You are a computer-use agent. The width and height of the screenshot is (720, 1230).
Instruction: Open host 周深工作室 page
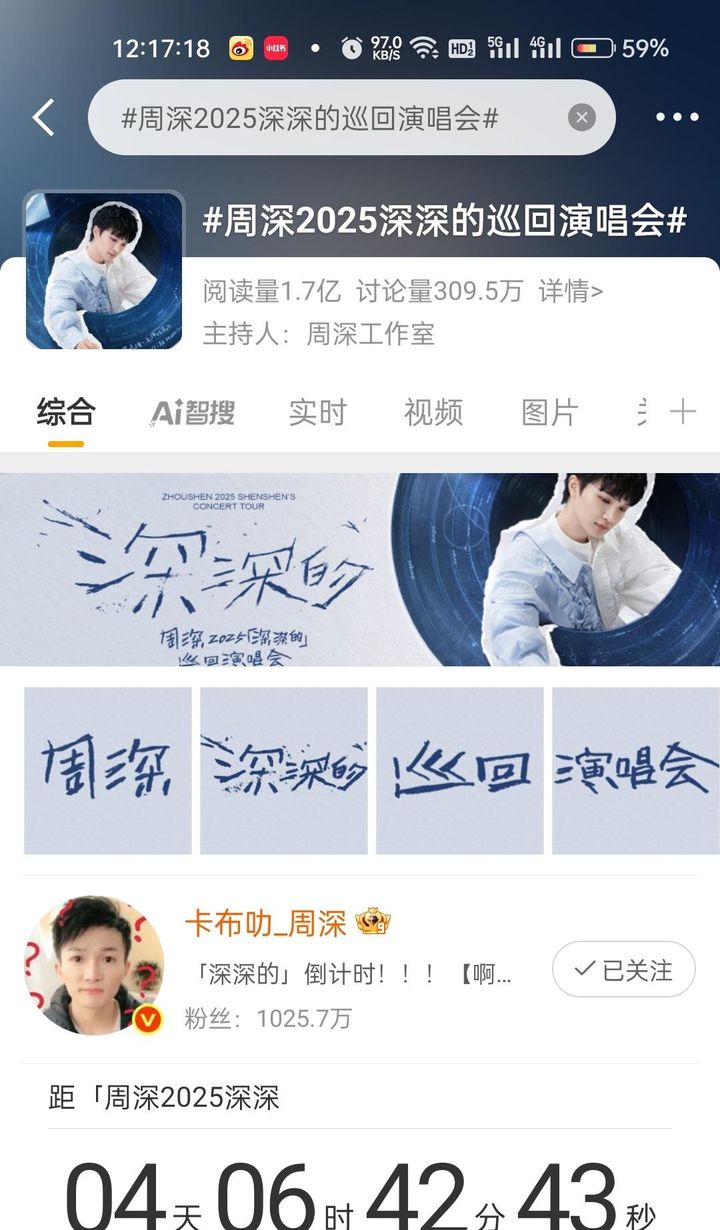[x=370, y=333]
